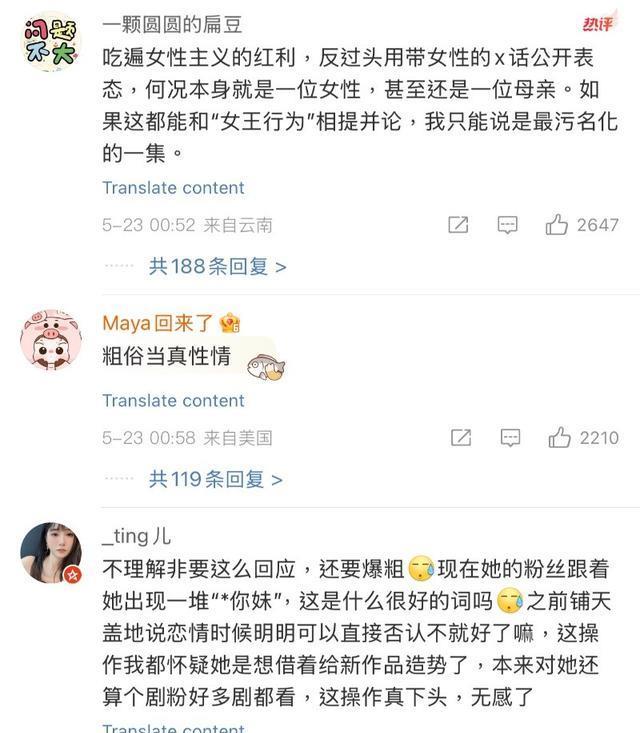The height and width of the screenshot is (733, 640).
Task: Open the username _ting儿
Action: pyautogui.click(x=136, y=536)
